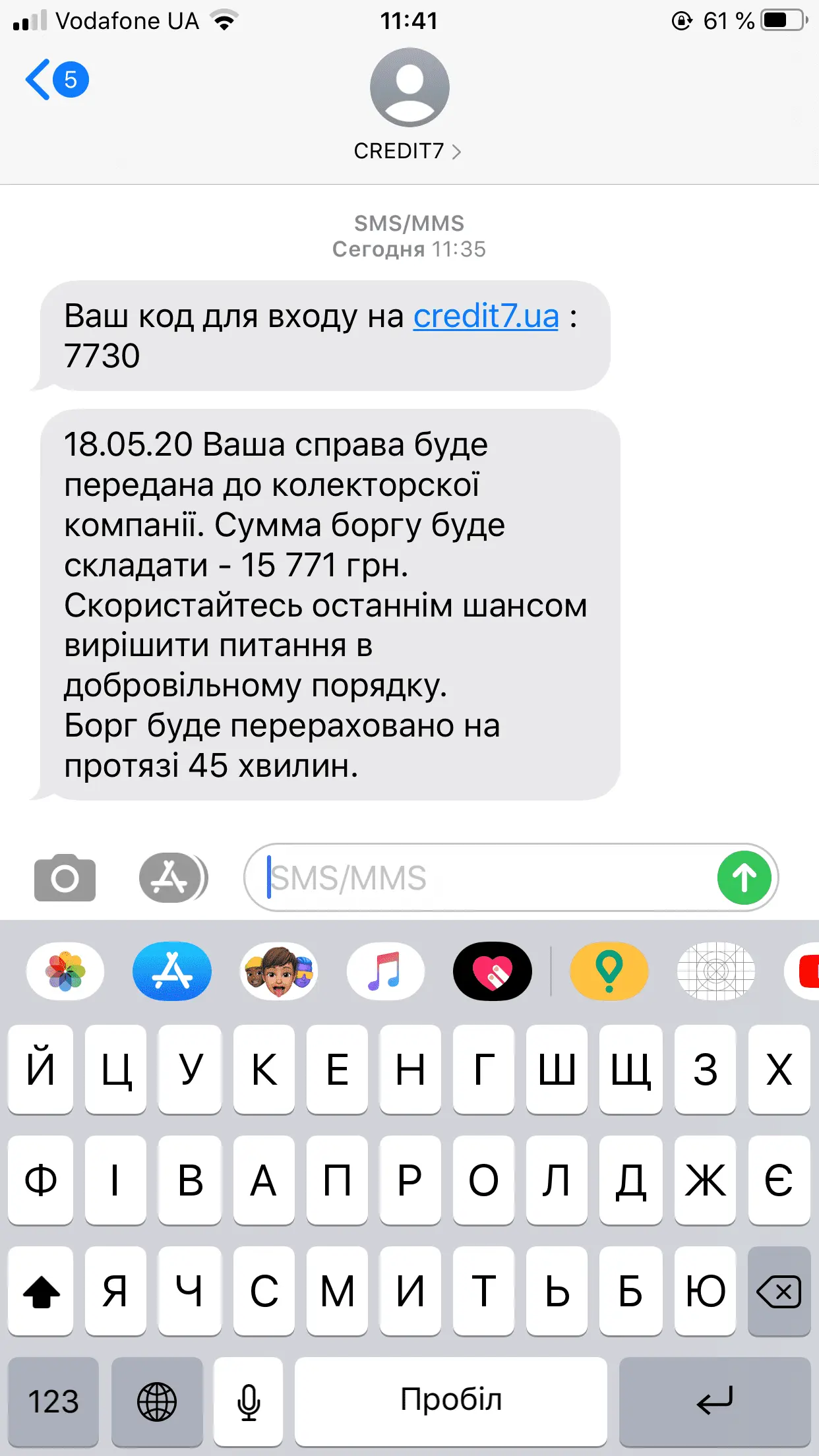
Task: Tap the globe to change keyboard language
Action: click(157, 1401)
